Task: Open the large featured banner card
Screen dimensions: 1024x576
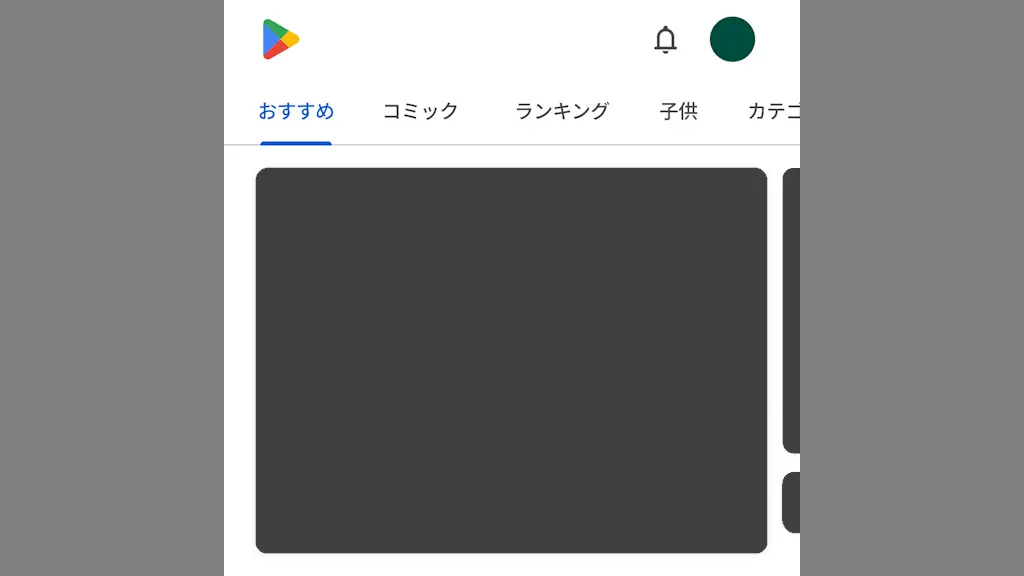Action: 511,360
